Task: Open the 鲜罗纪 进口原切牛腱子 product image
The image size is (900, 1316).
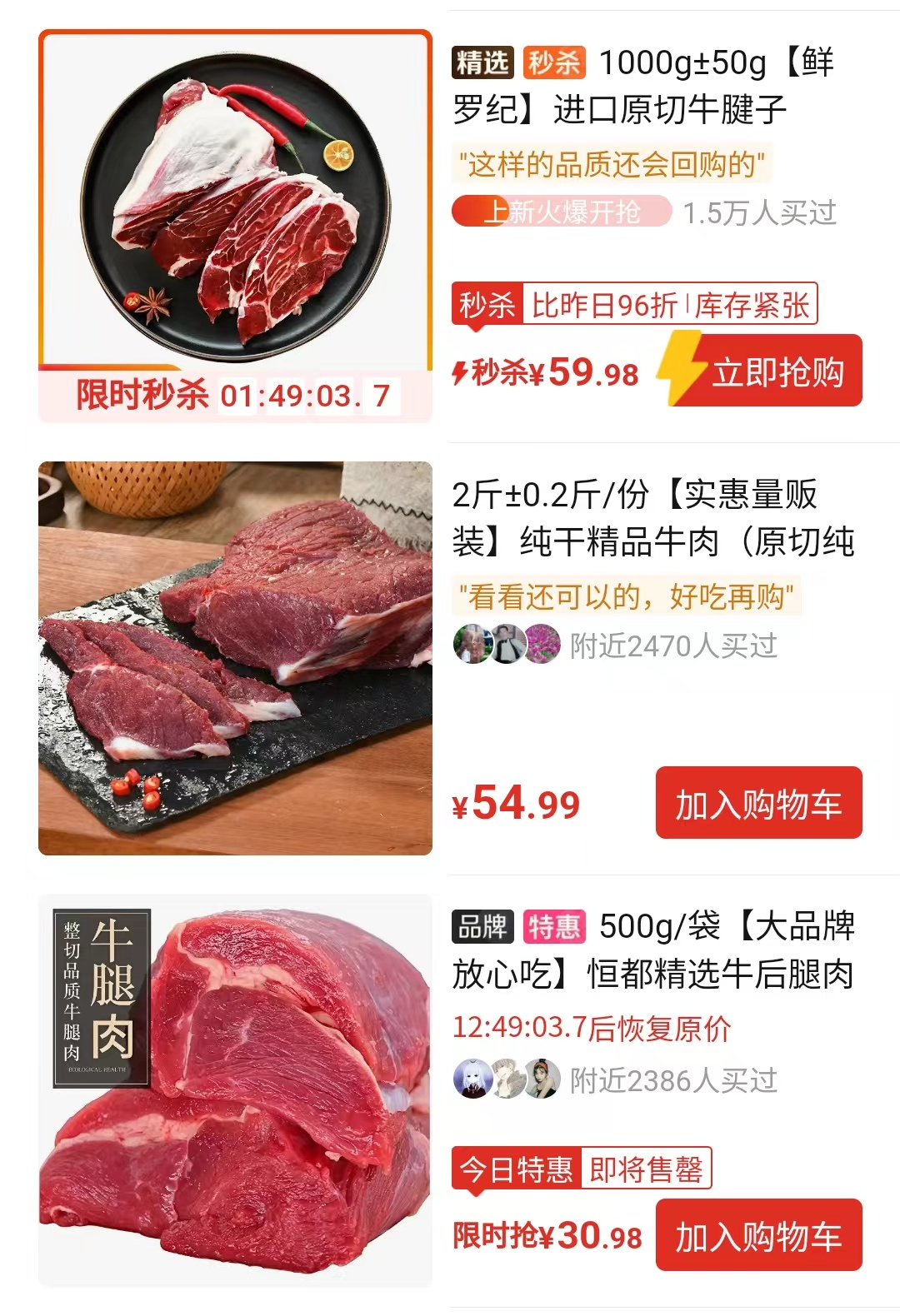Action: (235, 208)
